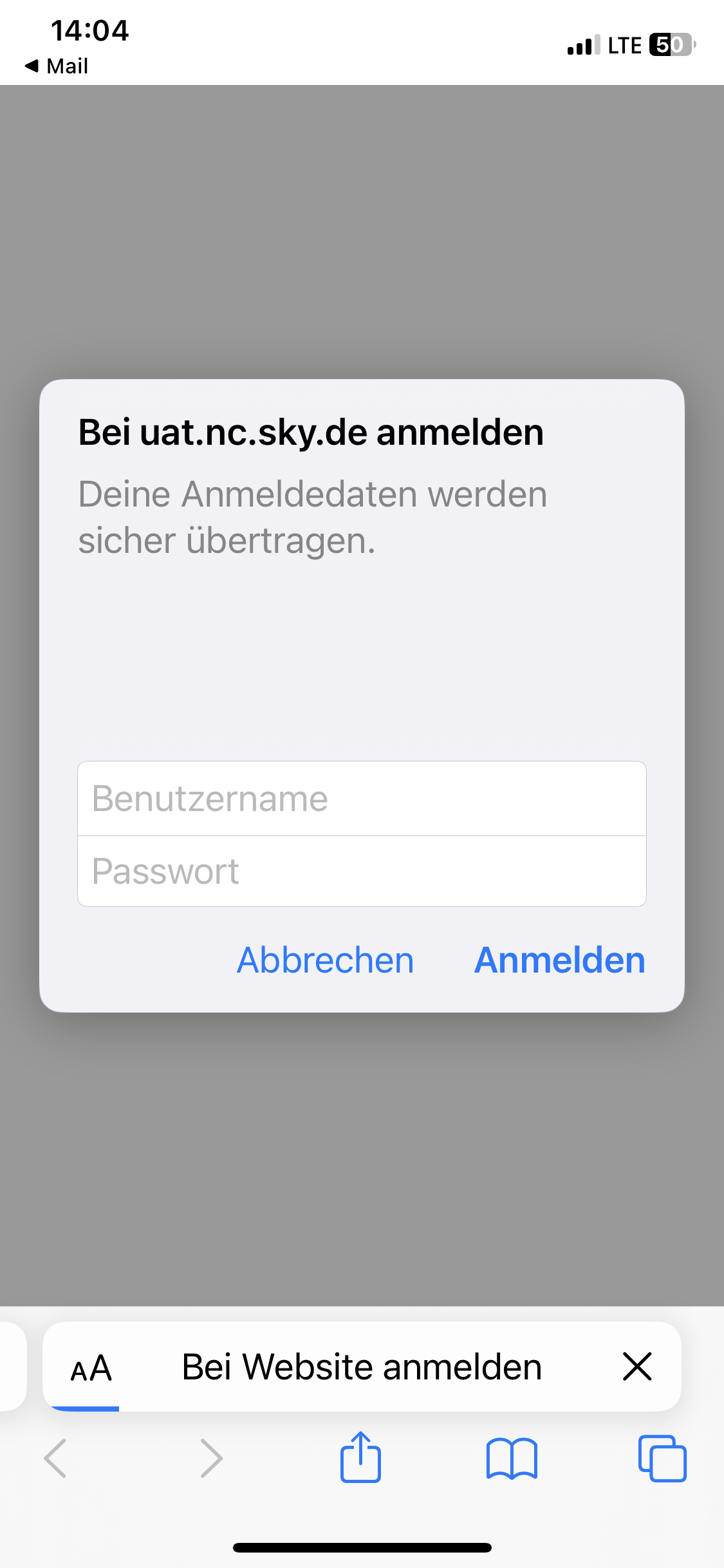Tap the open book bookmarks icon
Image resolution: width=724 pixels, height=1568 pixels.
(512, 1458)
